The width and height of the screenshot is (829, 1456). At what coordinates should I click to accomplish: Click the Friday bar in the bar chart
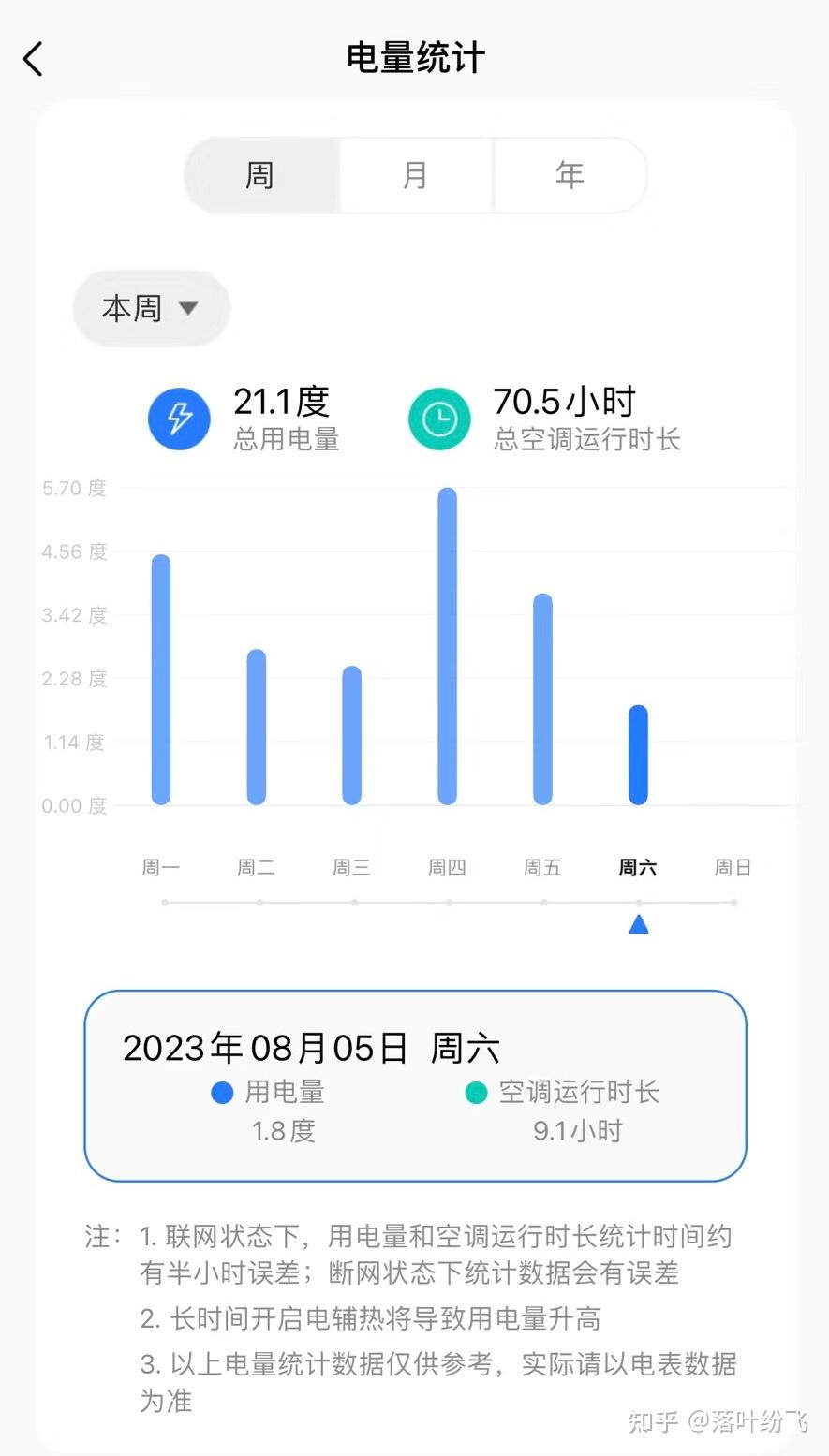point(542,698)
